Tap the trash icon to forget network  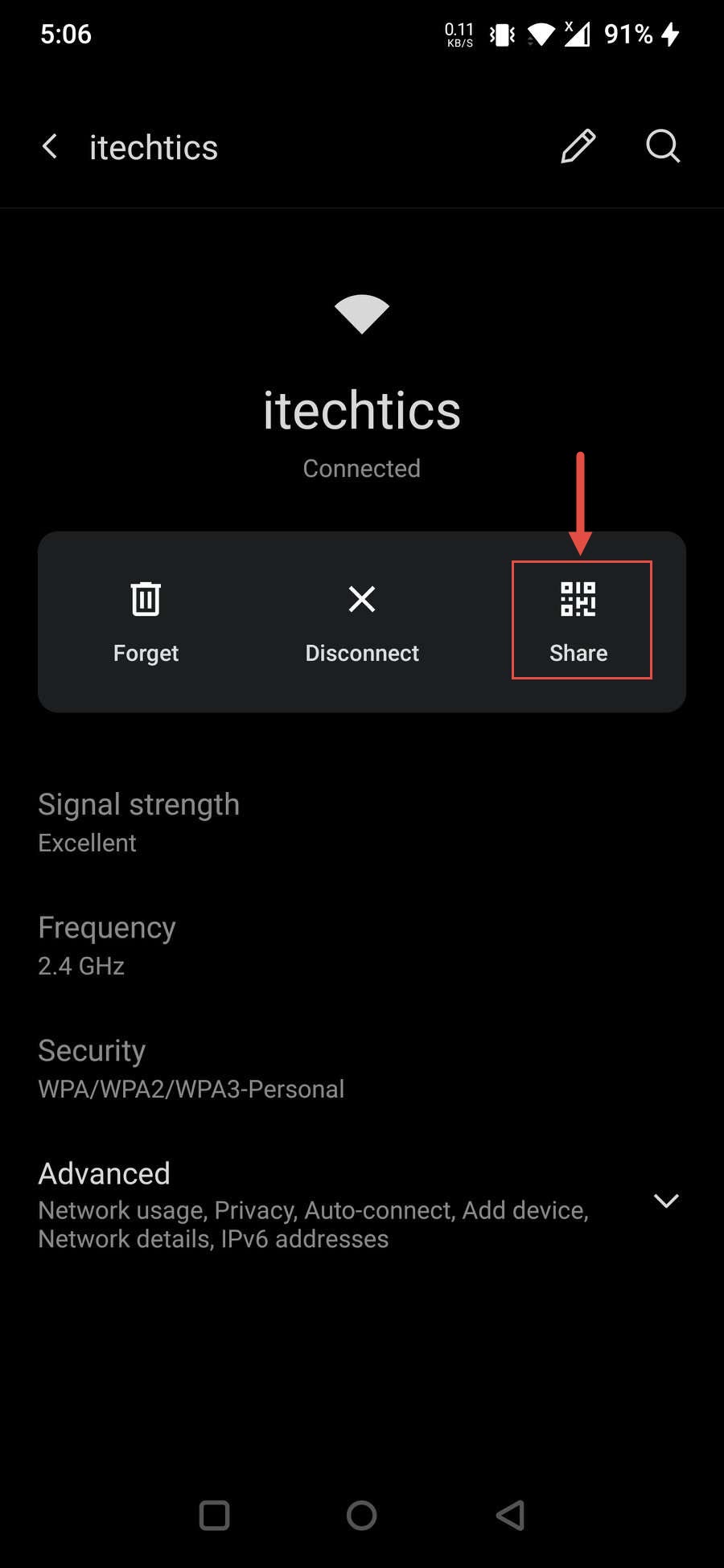tap(146, 598)
